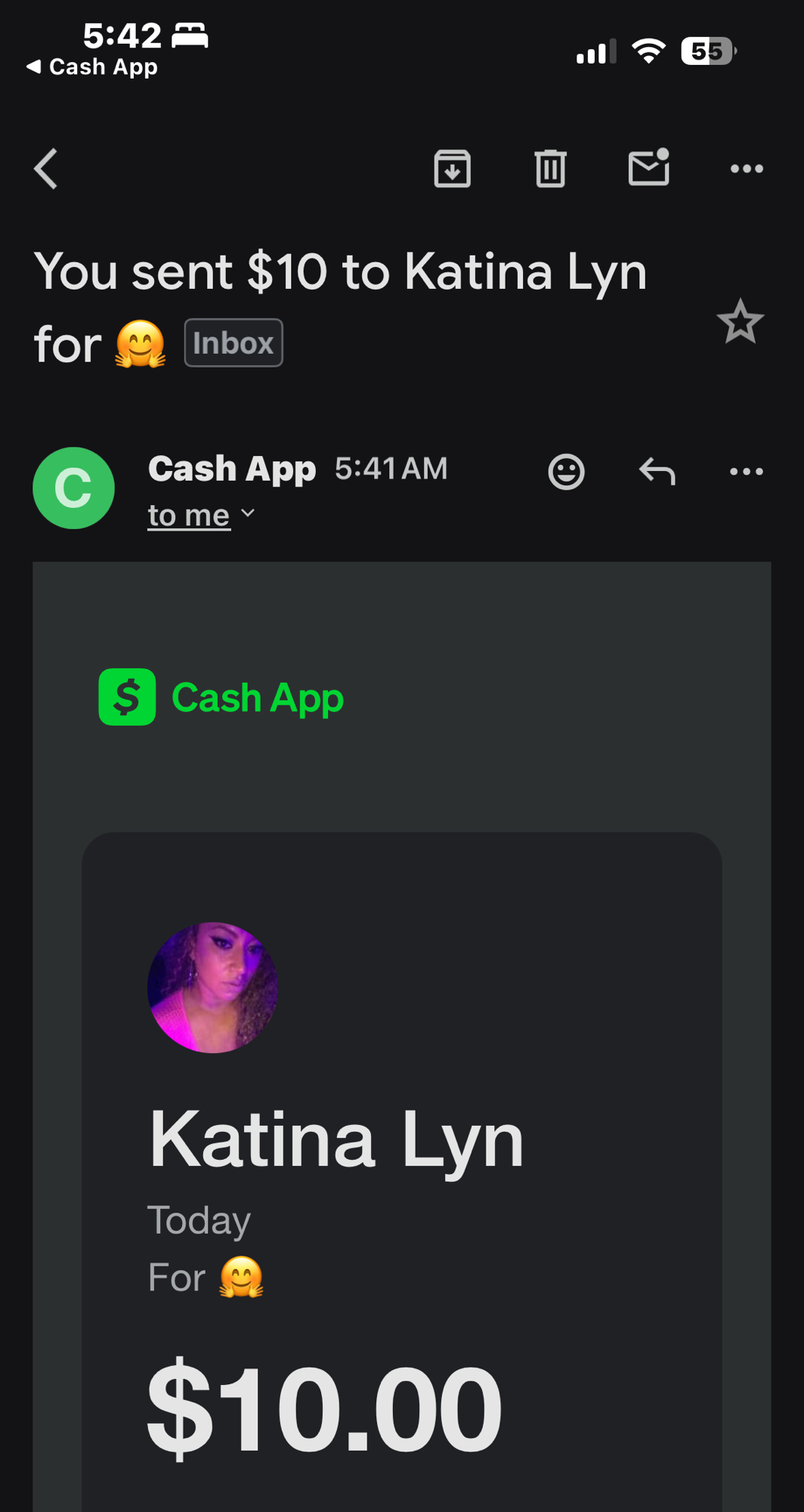Add an emoji reaction to the message
804x1512 pixels.
566,472
